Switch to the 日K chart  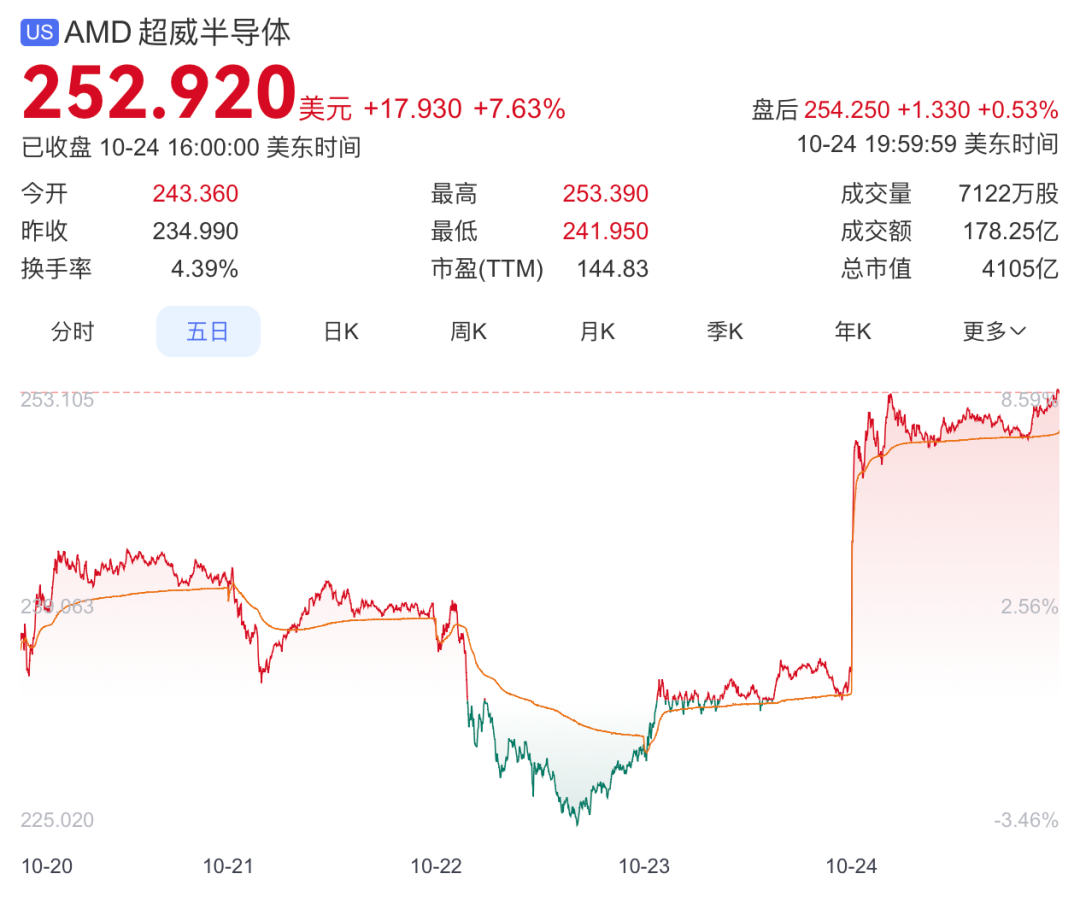[340, 332]
